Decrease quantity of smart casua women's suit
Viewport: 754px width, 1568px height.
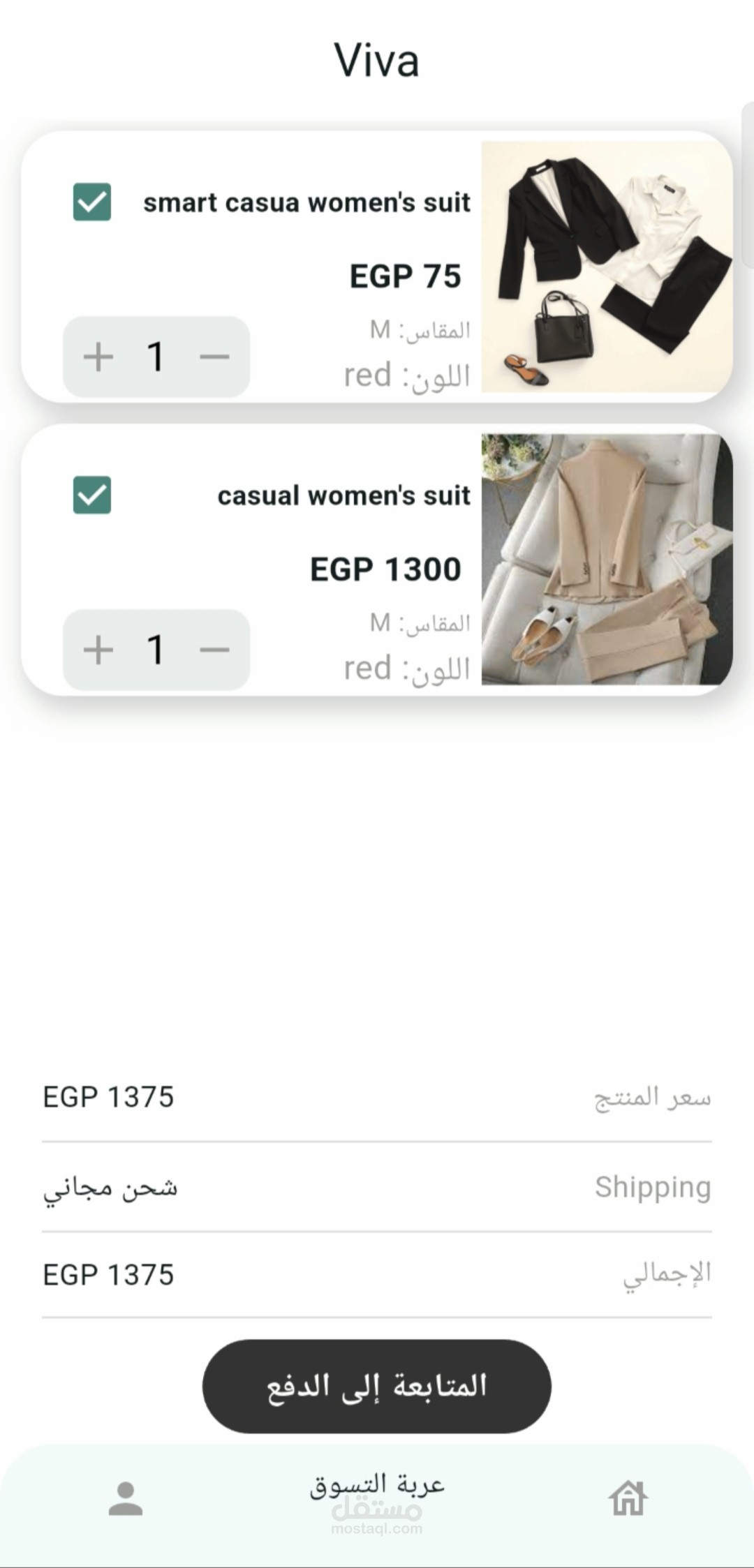214,357
